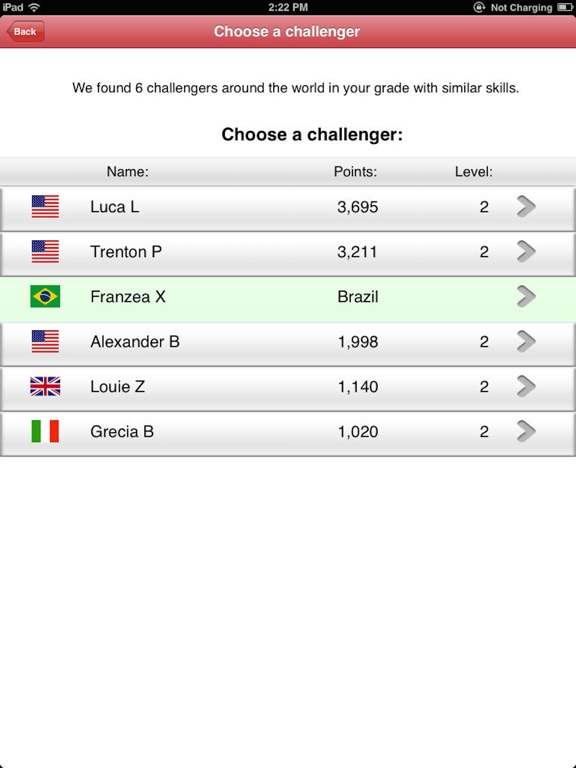Pick Franzea X from Brazil
The height and width of the screenshot is (768, 576).
288,298
